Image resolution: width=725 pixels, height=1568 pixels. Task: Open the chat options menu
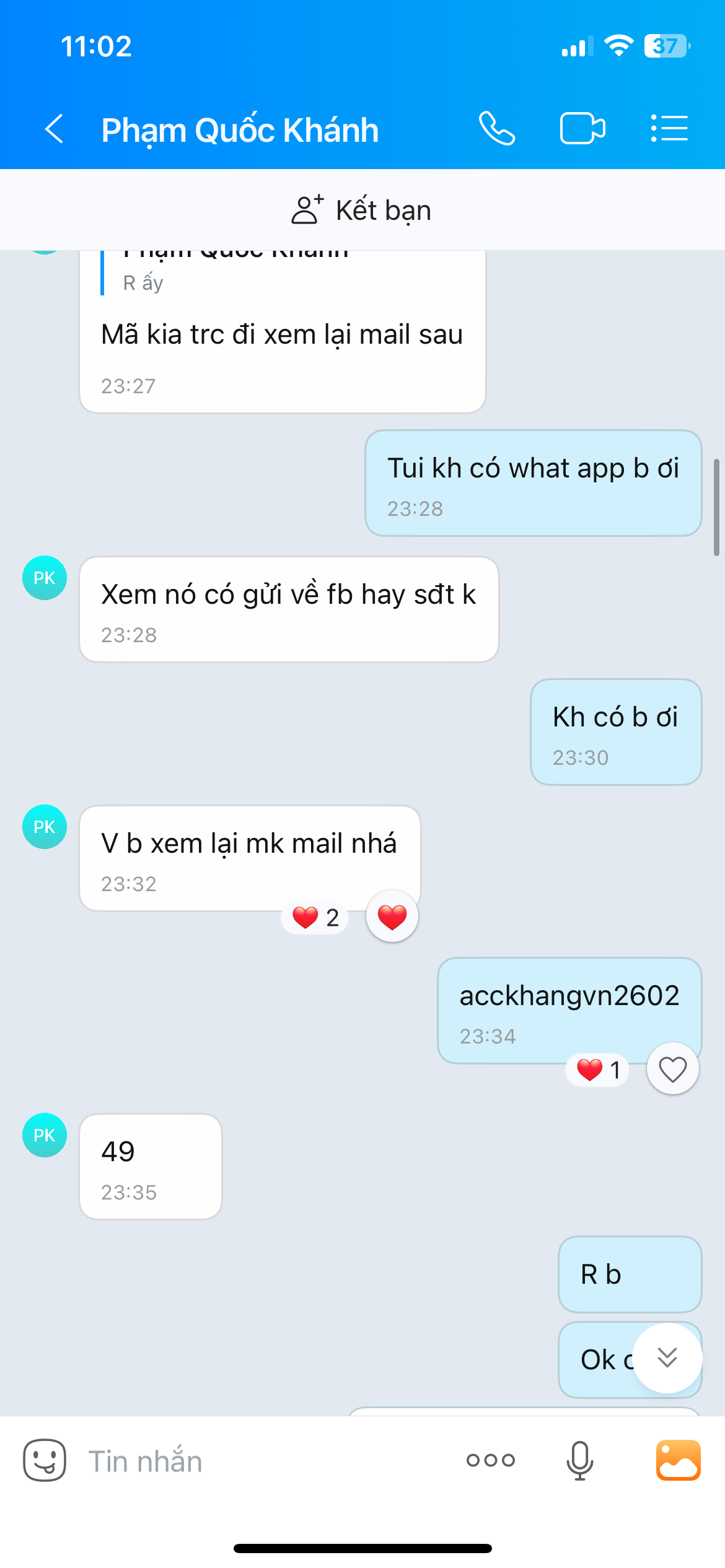669,129
